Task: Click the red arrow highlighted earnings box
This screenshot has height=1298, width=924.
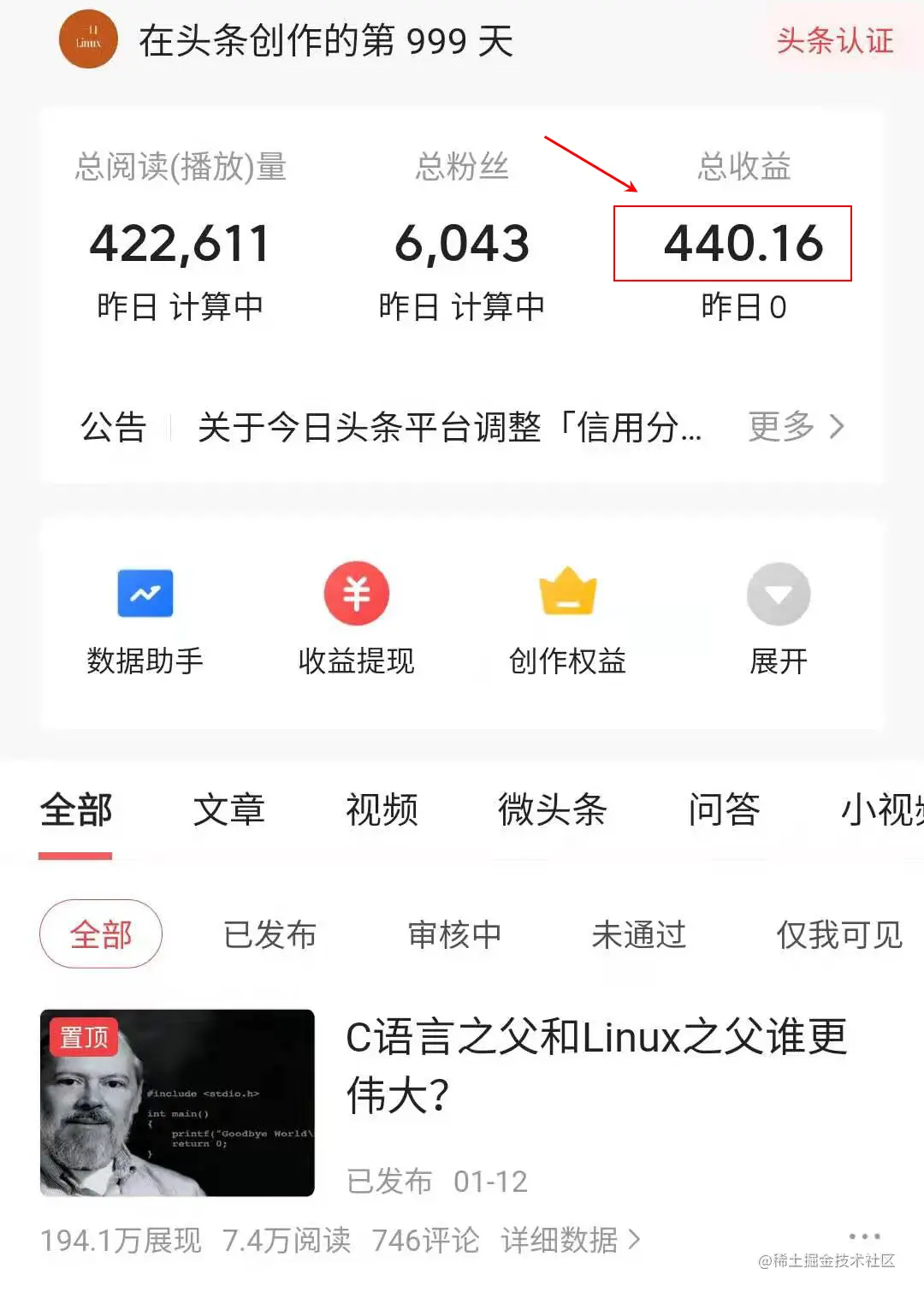Action: click(x=733, y=244)
